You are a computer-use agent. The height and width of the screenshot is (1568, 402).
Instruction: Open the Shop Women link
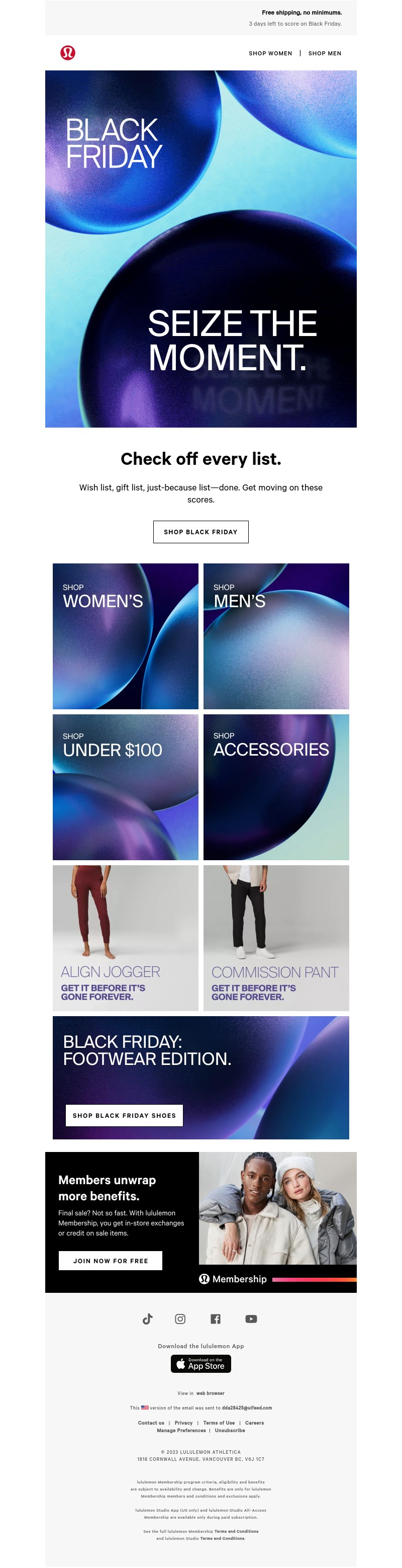click(x=270, y=53)
